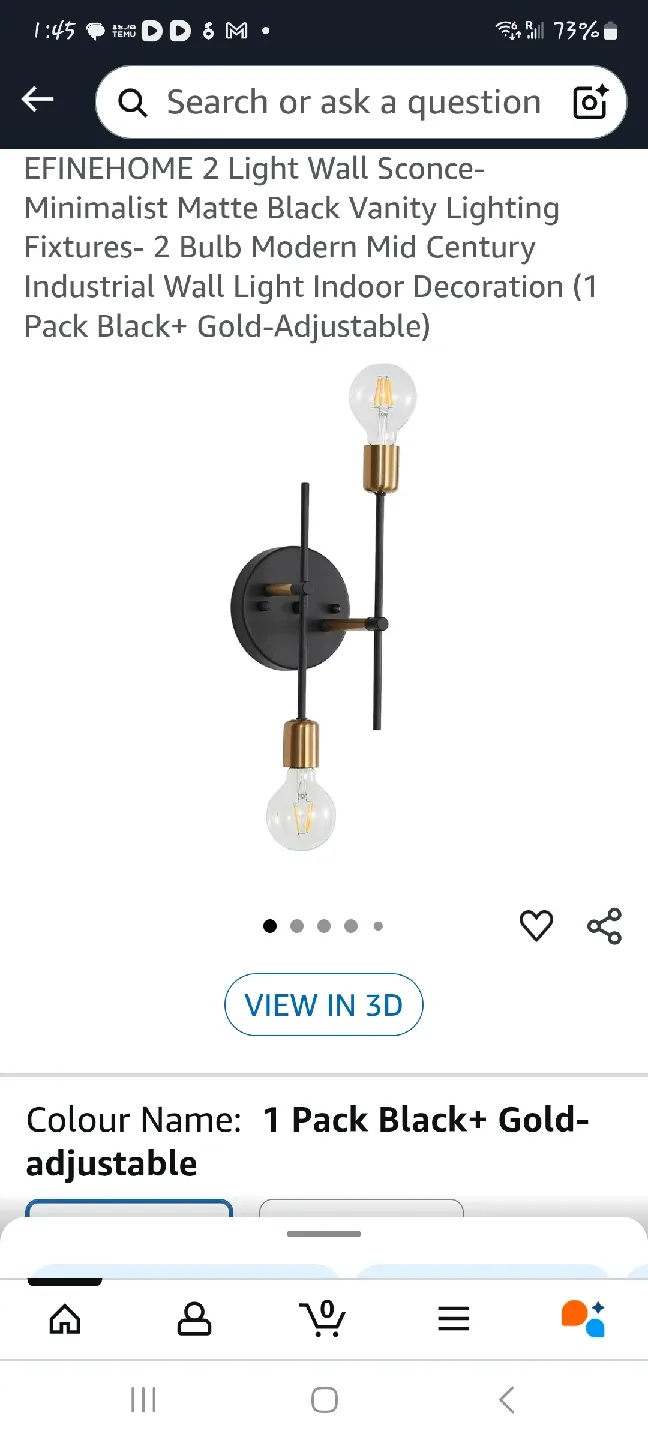The width and height of the screenshot is (648, 1440).
Task: Open camera lens search icon
Action: click(590, 102)
